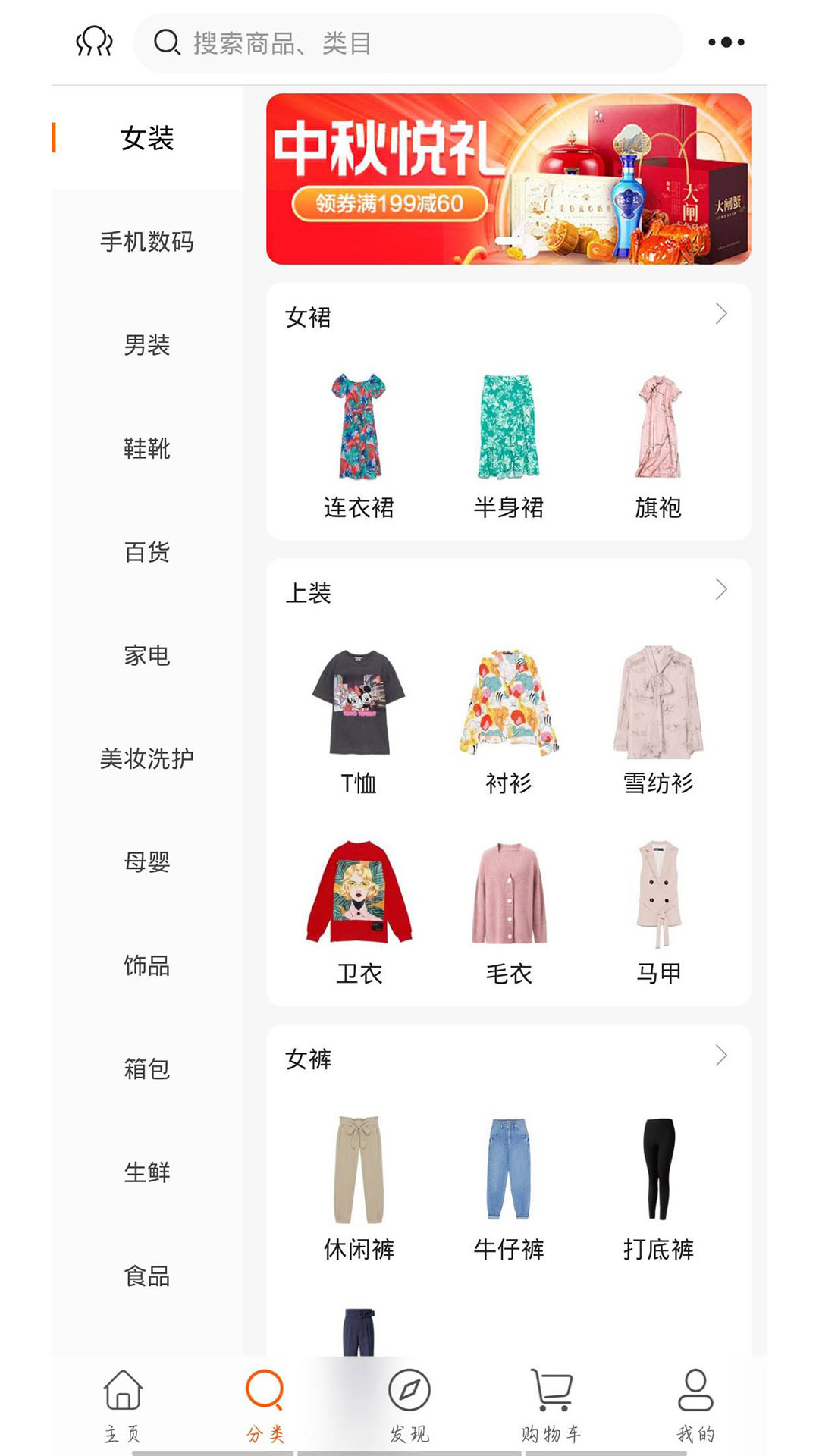Open the three-dot more menu
Image resolution: width=819 pixels, height=1456 pixels.
coord(726,42)
